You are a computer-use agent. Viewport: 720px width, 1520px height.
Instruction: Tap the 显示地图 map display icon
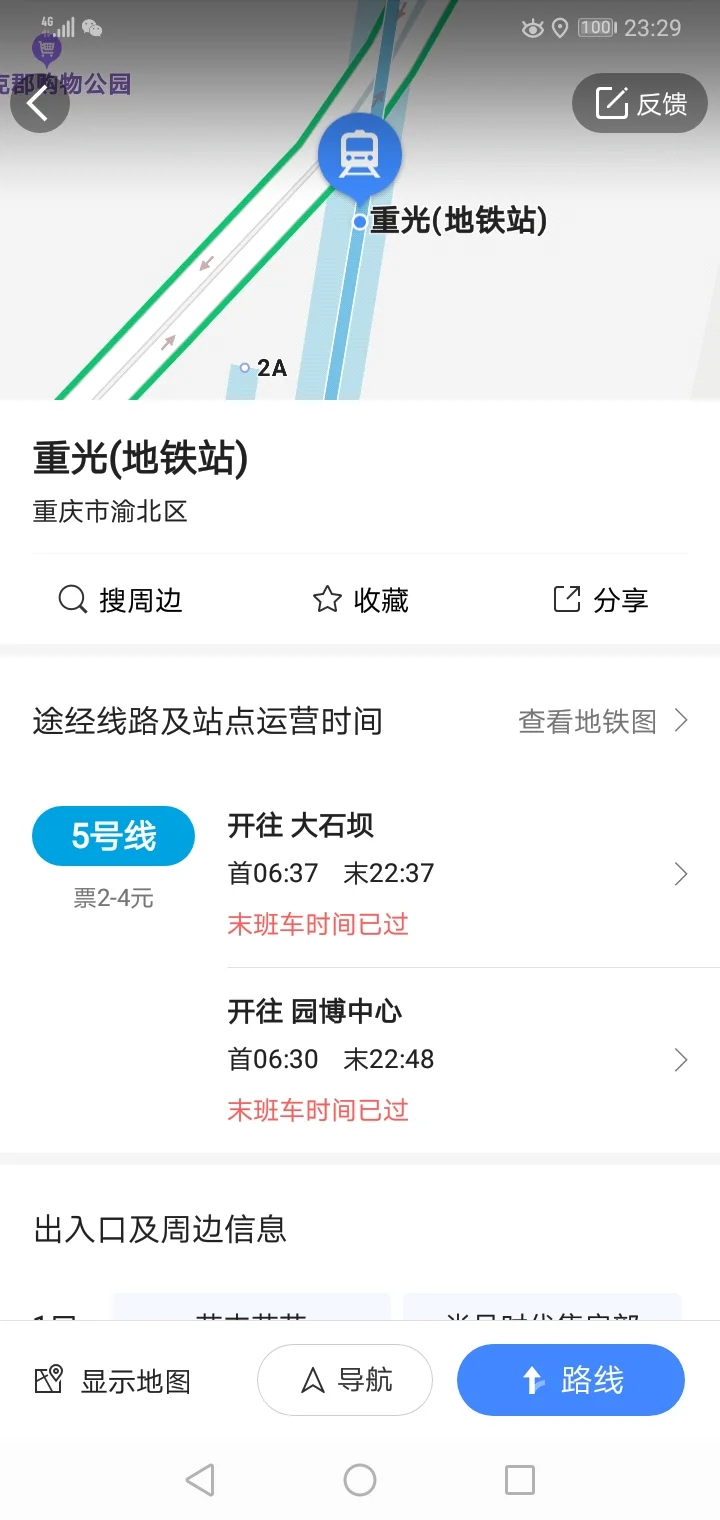(x=49, y=1379)
